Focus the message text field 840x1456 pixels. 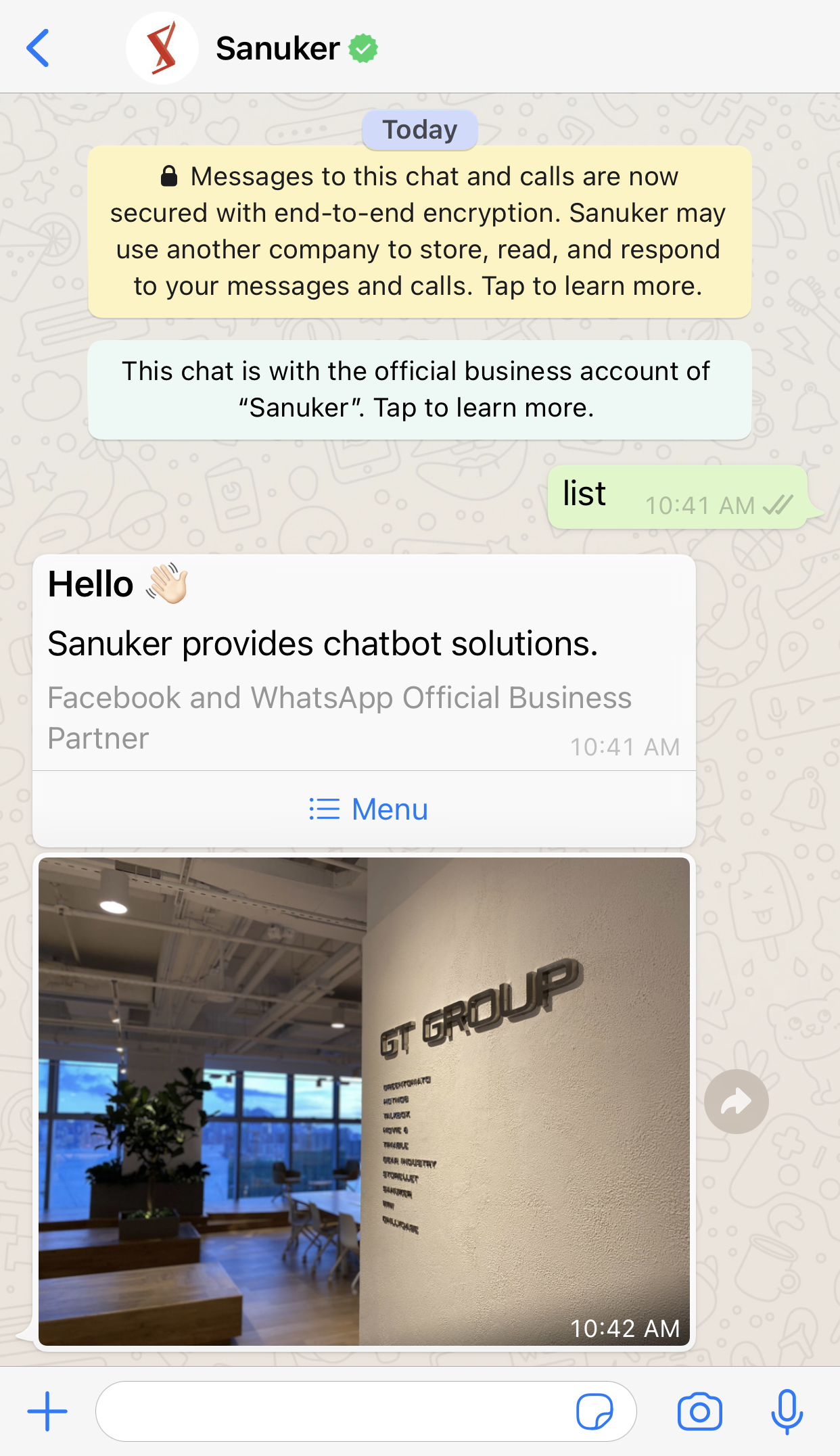click(331, 1411)
